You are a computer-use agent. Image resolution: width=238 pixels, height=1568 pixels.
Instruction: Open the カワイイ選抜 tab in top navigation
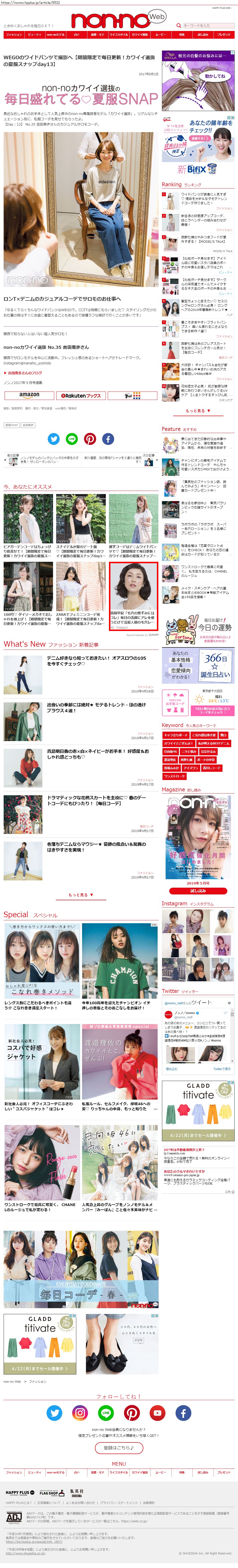pyautogui.click(x=139, y=35)
